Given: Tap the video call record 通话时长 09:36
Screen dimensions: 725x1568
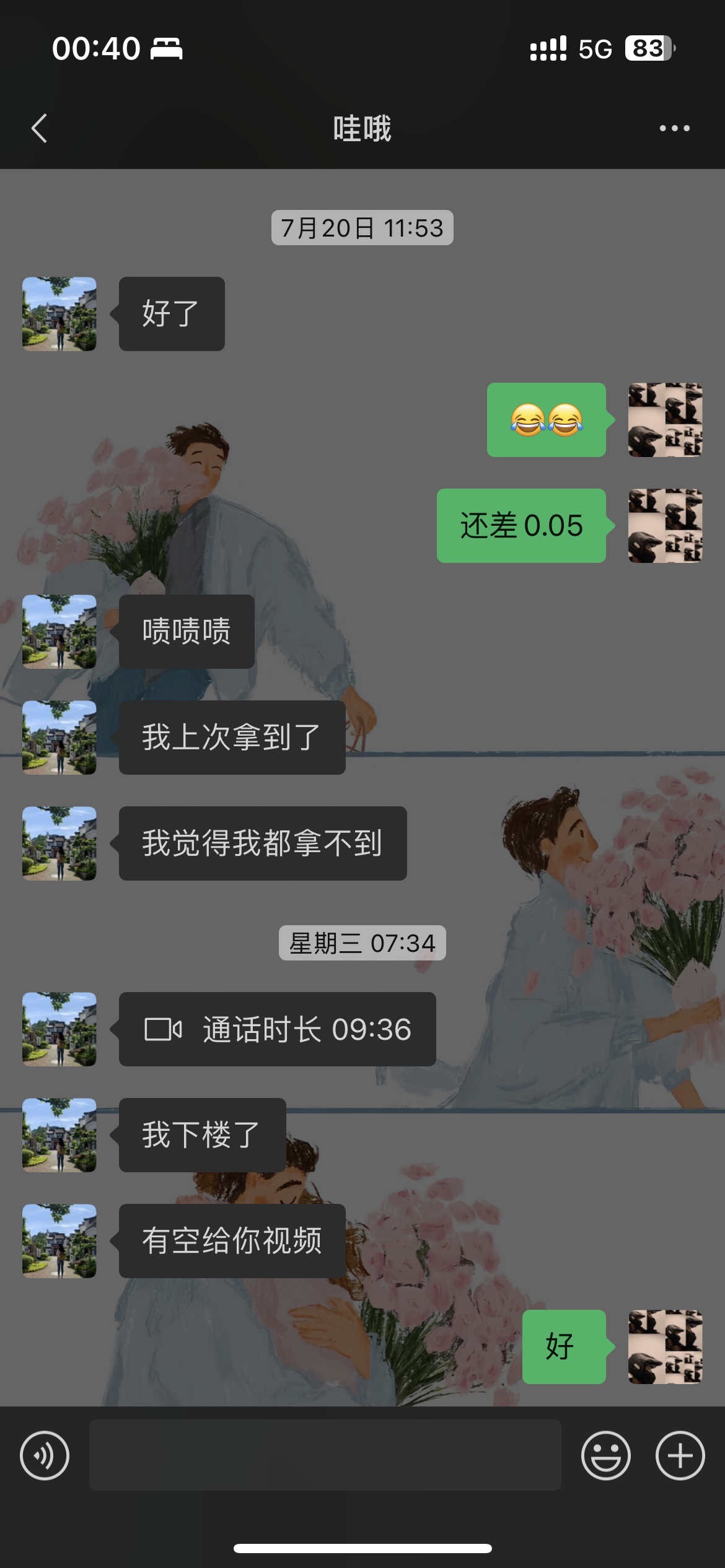Looking at the screenshot, I should coord(278,1029).
